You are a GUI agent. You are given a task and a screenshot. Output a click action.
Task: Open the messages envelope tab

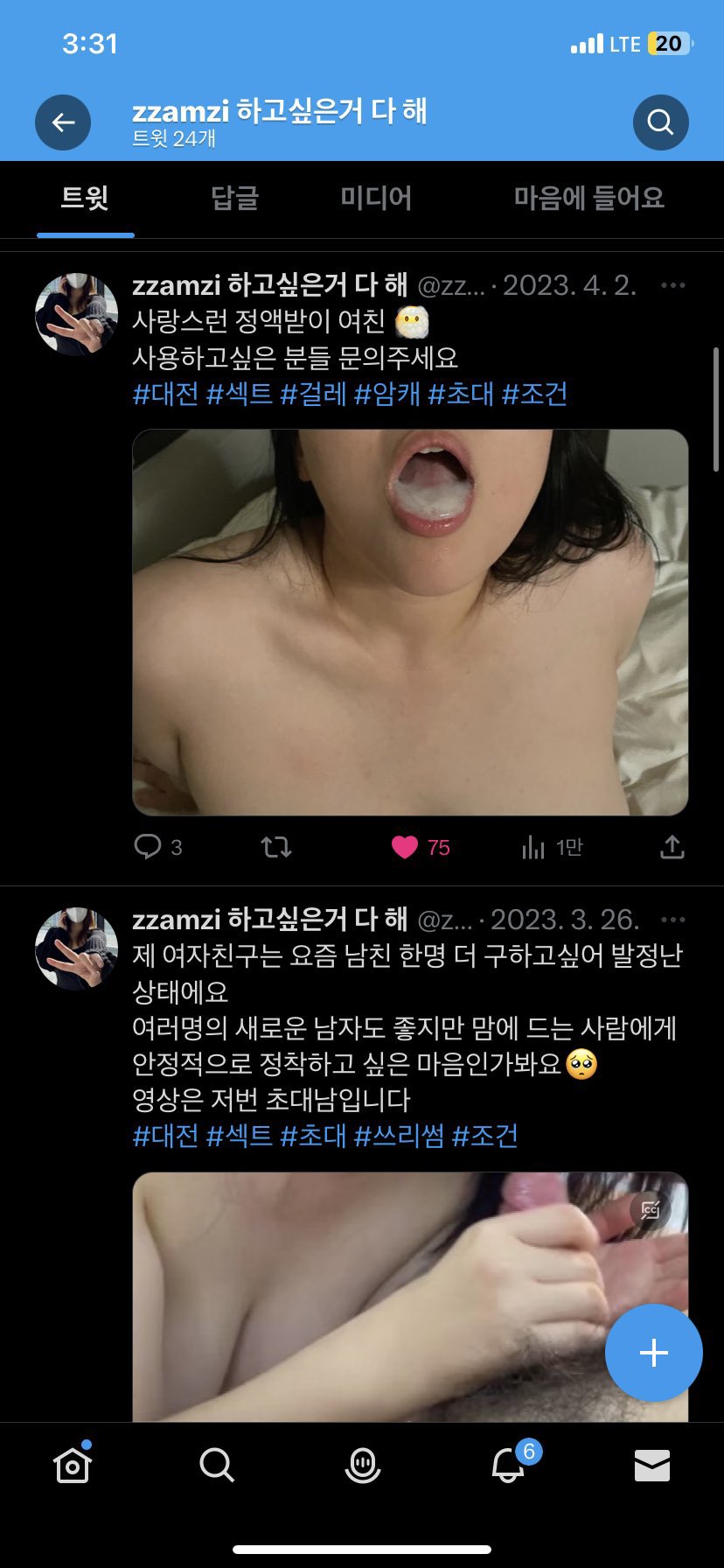651,1465
